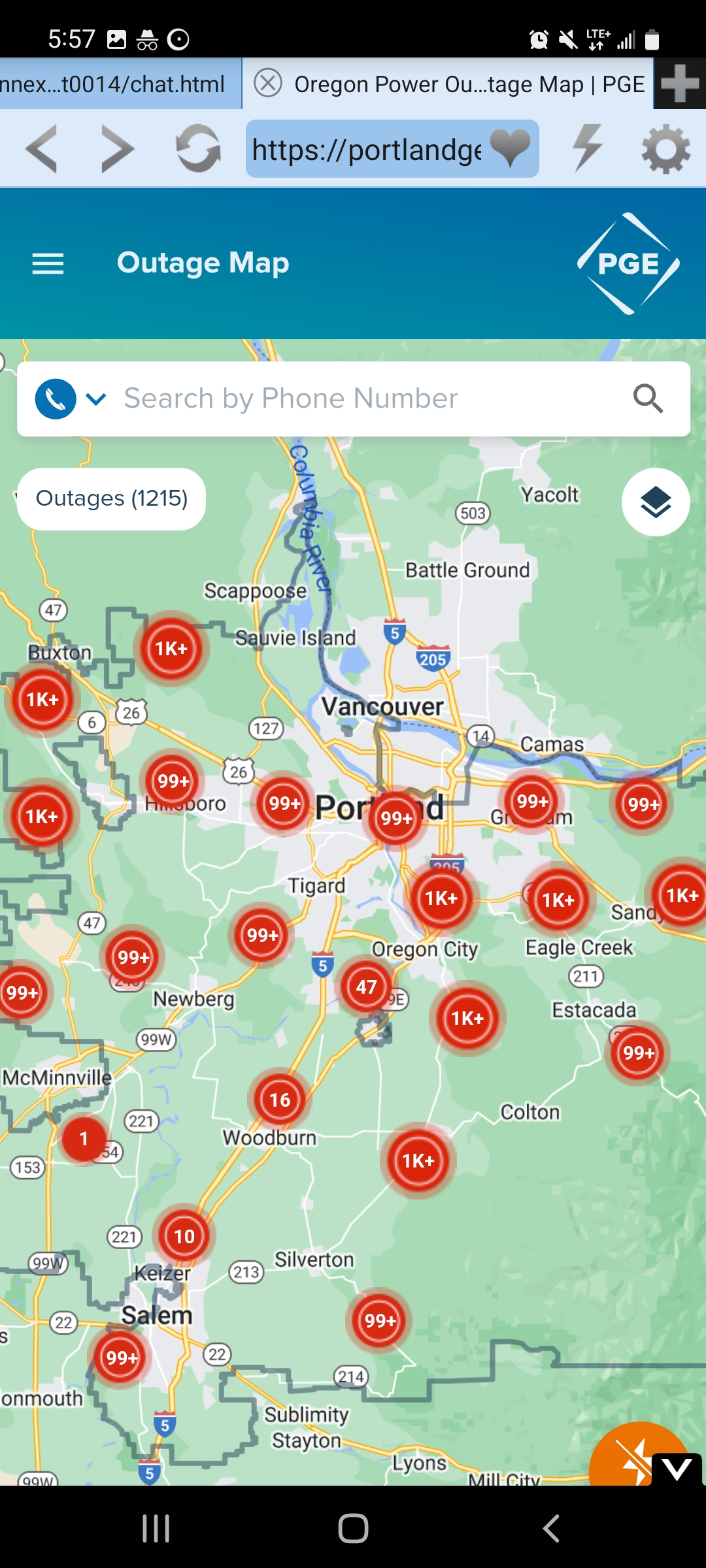
Task: Reload the current page
Action: click(198, 149)
